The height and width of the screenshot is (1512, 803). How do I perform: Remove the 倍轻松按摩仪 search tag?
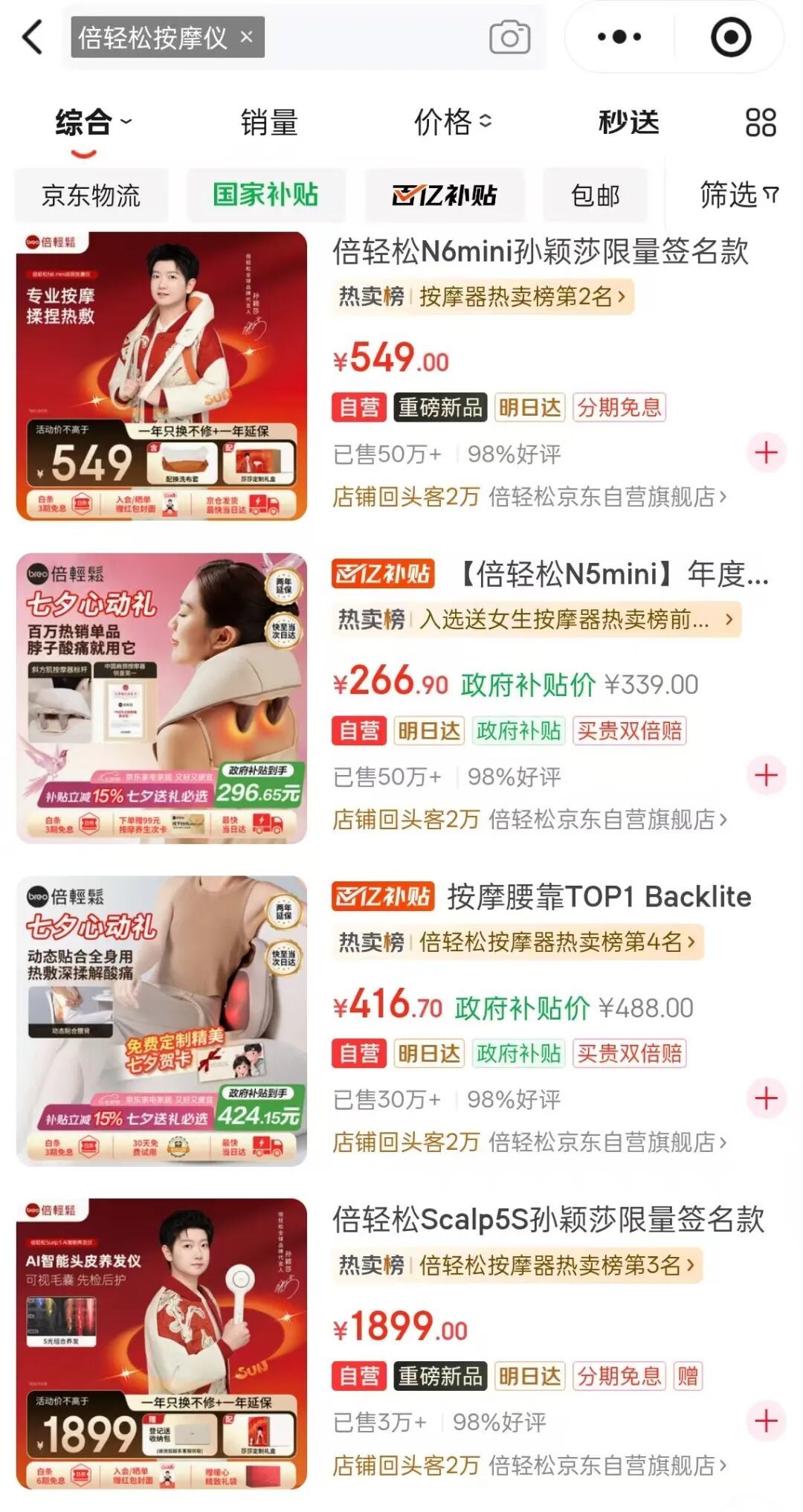(x=247, y=36)
